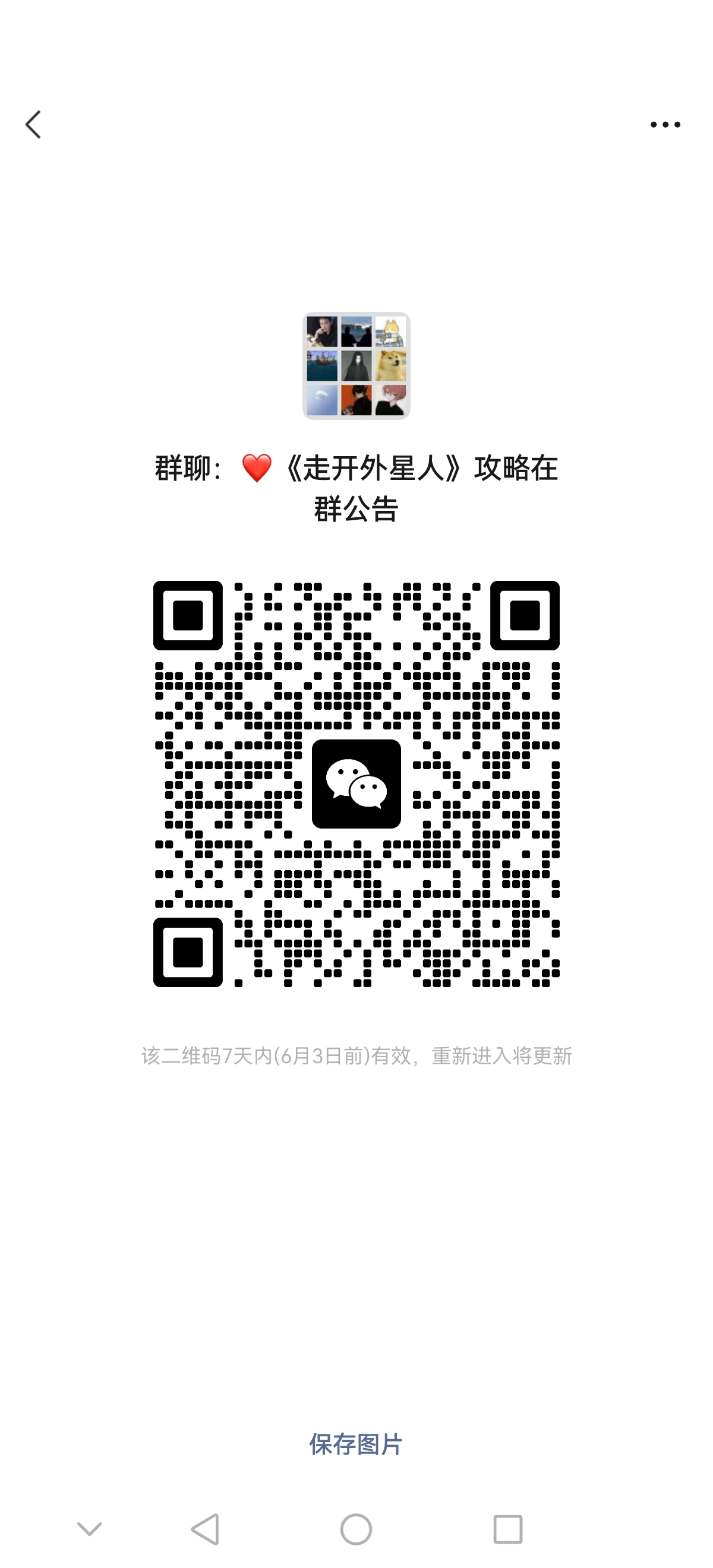Viewport: 713px width, 1568px height.
Task: Open the three-dot overflow menu
Action: (665, 125)
